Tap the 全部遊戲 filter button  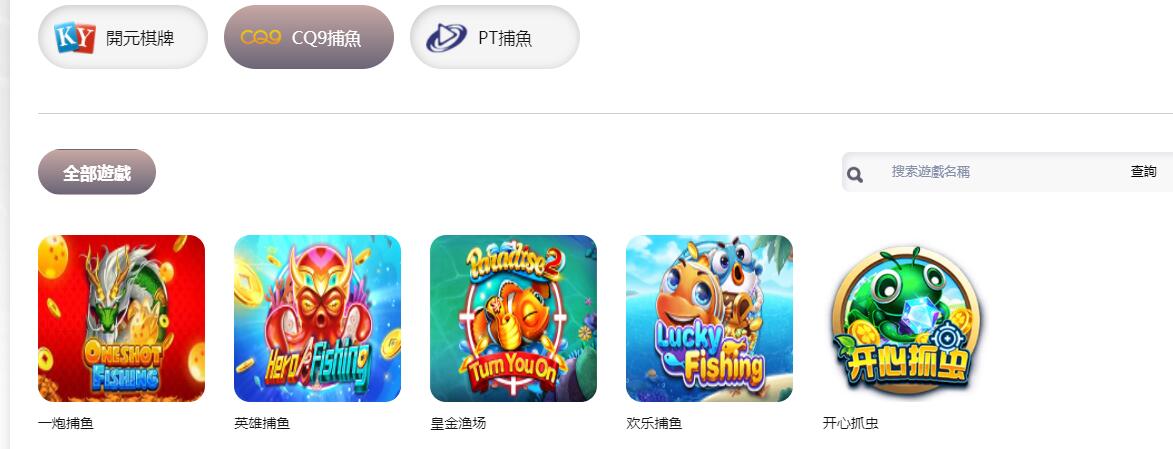click(97, 172)
